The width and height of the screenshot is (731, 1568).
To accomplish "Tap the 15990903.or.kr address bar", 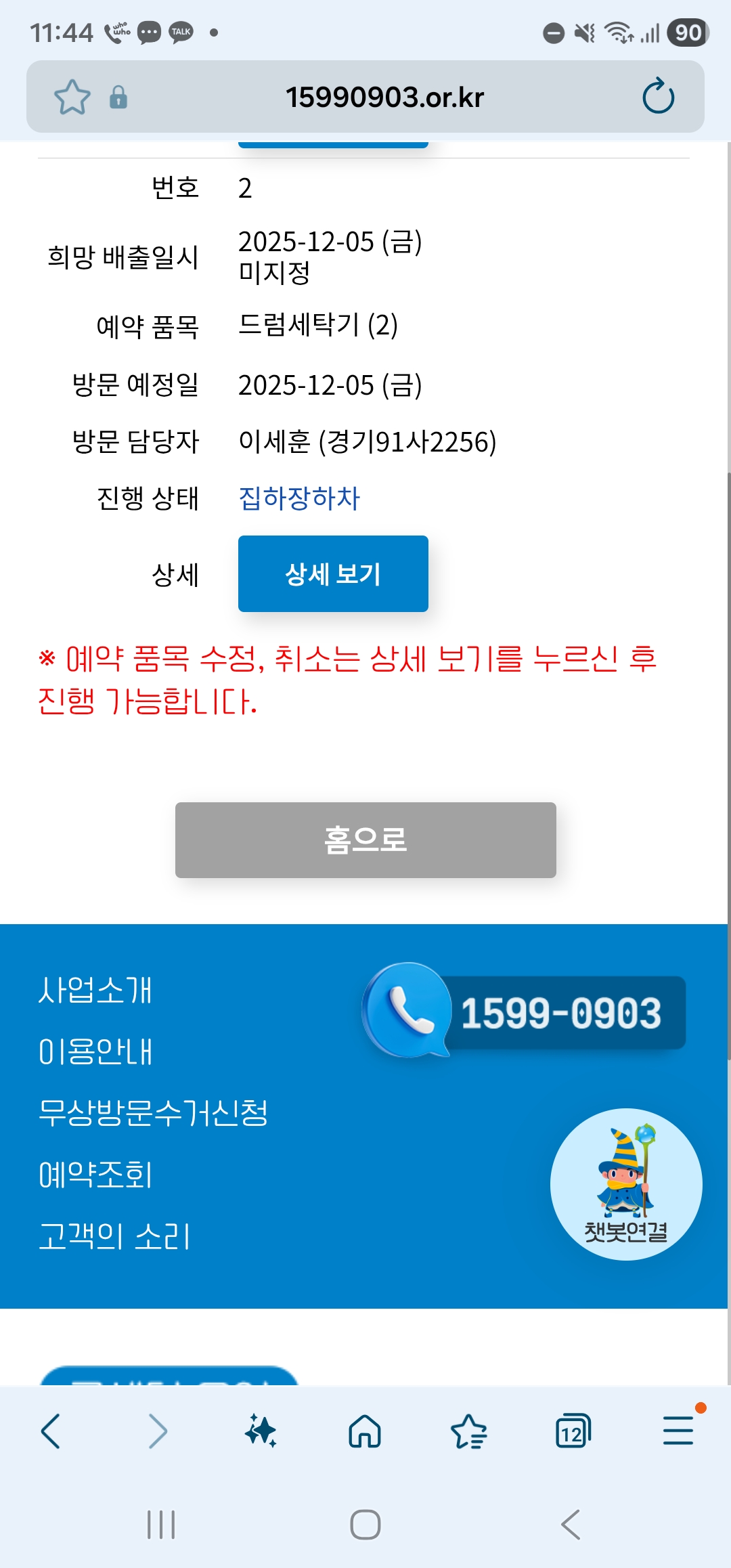I will coord(384,97).
